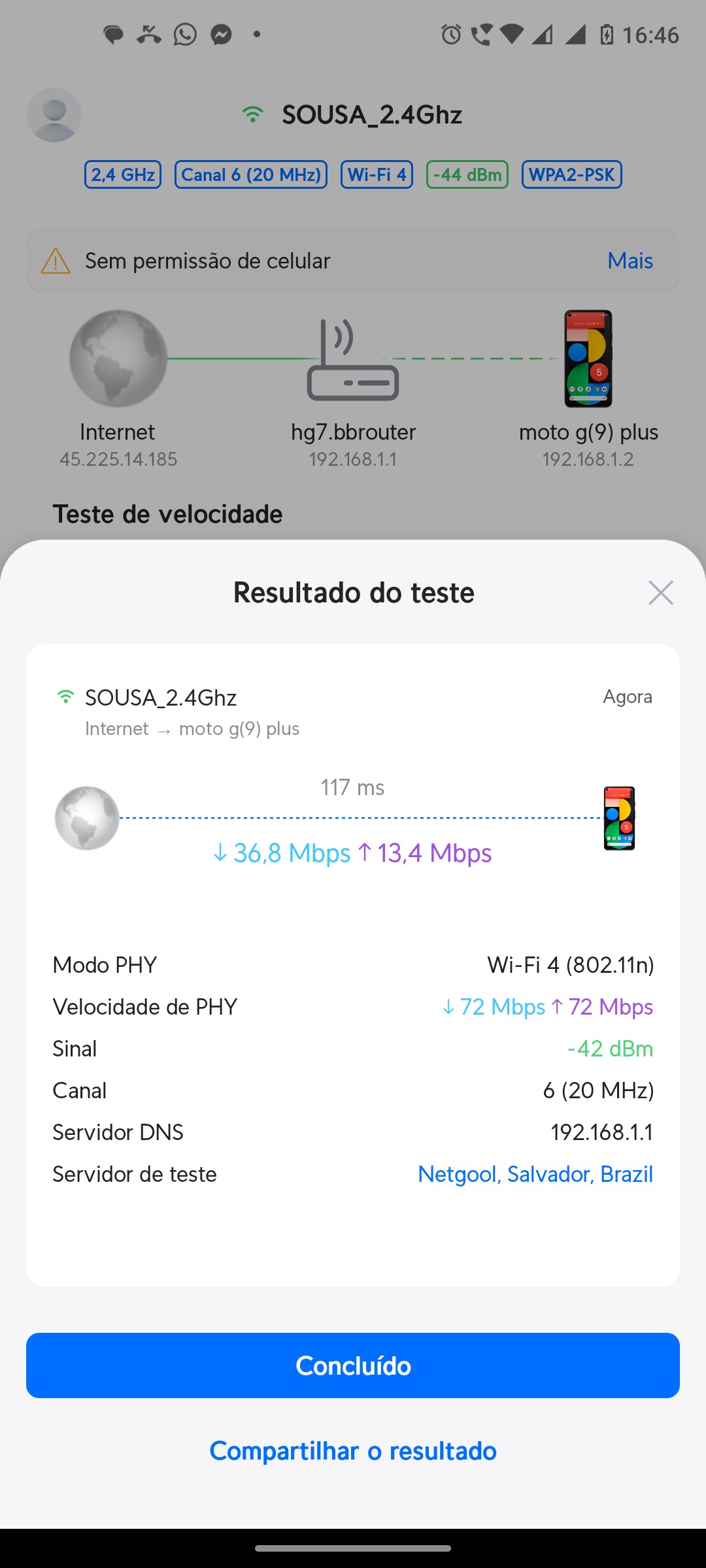Image resolution: width=706 pixels, height=1568 pixels.
Task: Tap the Concluído button
Action: [x=353, y=1365]
